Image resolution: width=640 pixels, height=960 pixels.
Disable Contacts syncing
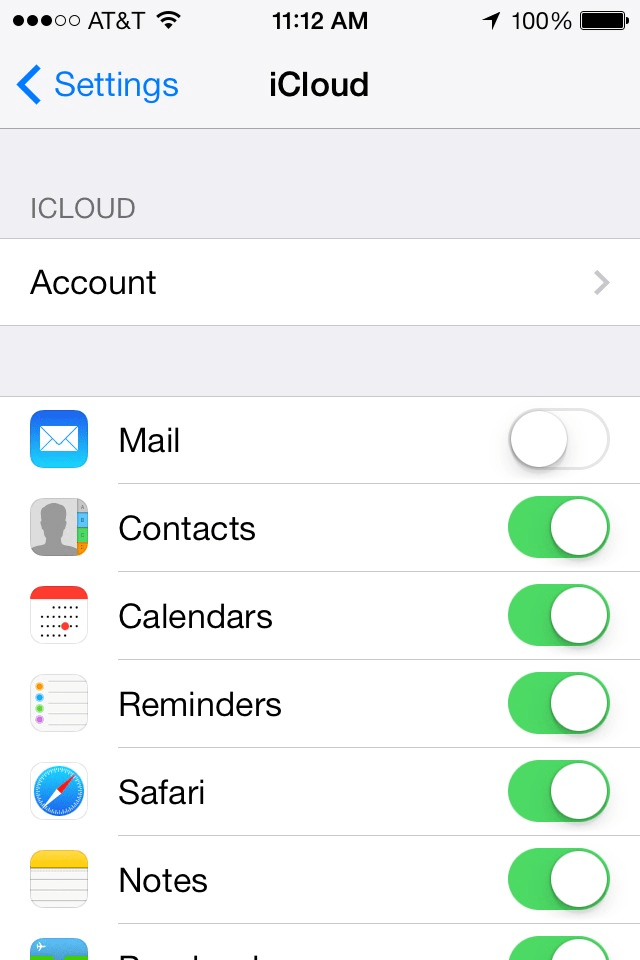(x=558, y=528)
